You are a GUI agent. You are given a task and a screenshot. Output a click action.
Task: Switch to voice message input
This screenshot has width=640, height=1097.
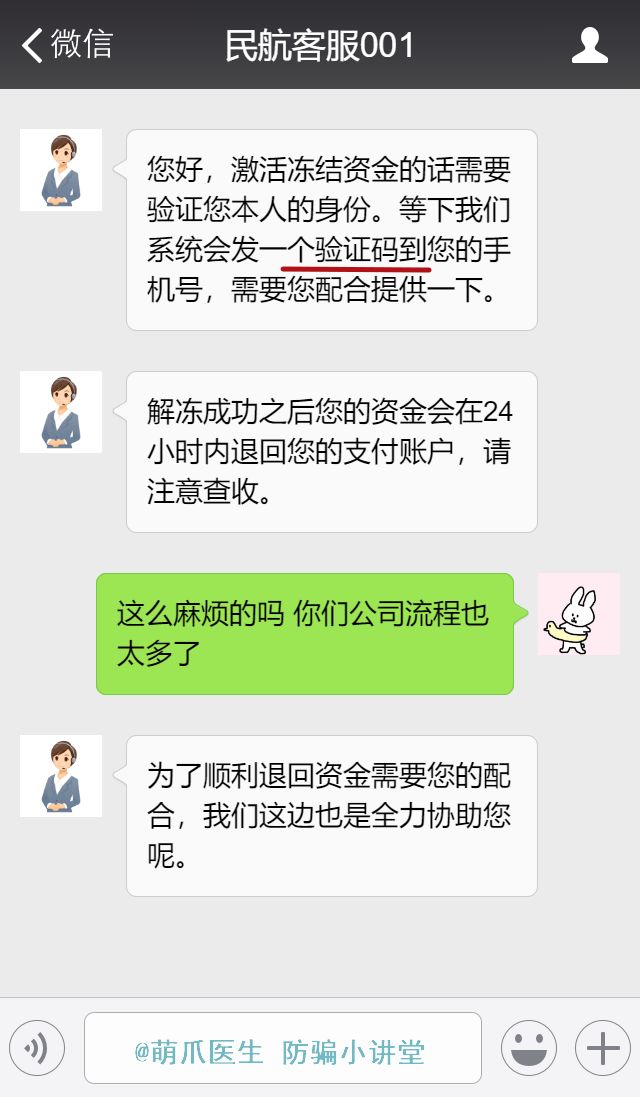[37, 1048]
